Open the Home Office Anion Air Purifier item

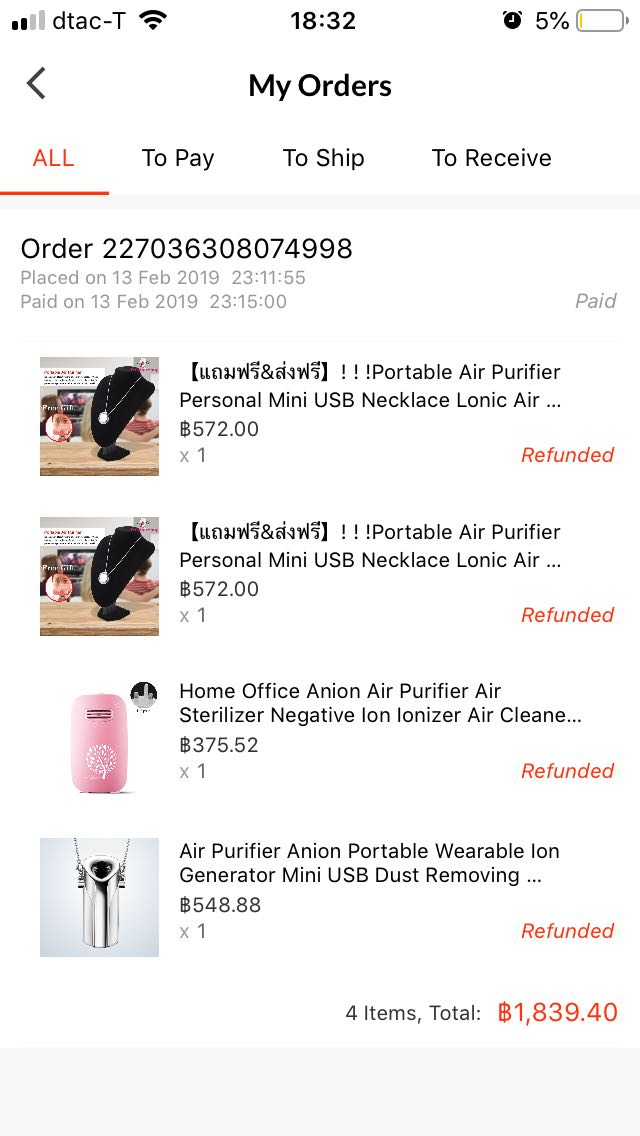[x=379, y=703]
